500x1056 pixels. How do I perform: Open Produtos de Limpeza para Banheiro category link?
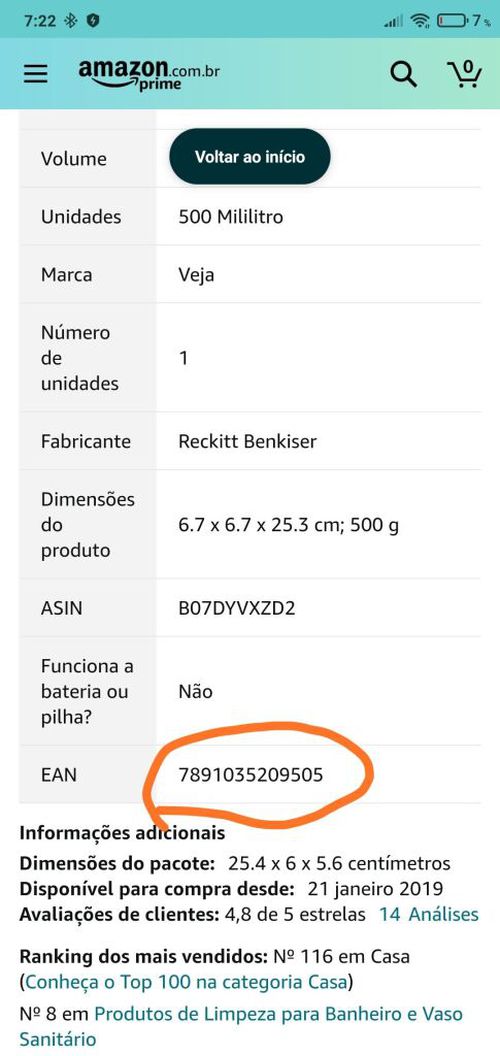(241, 1026)
